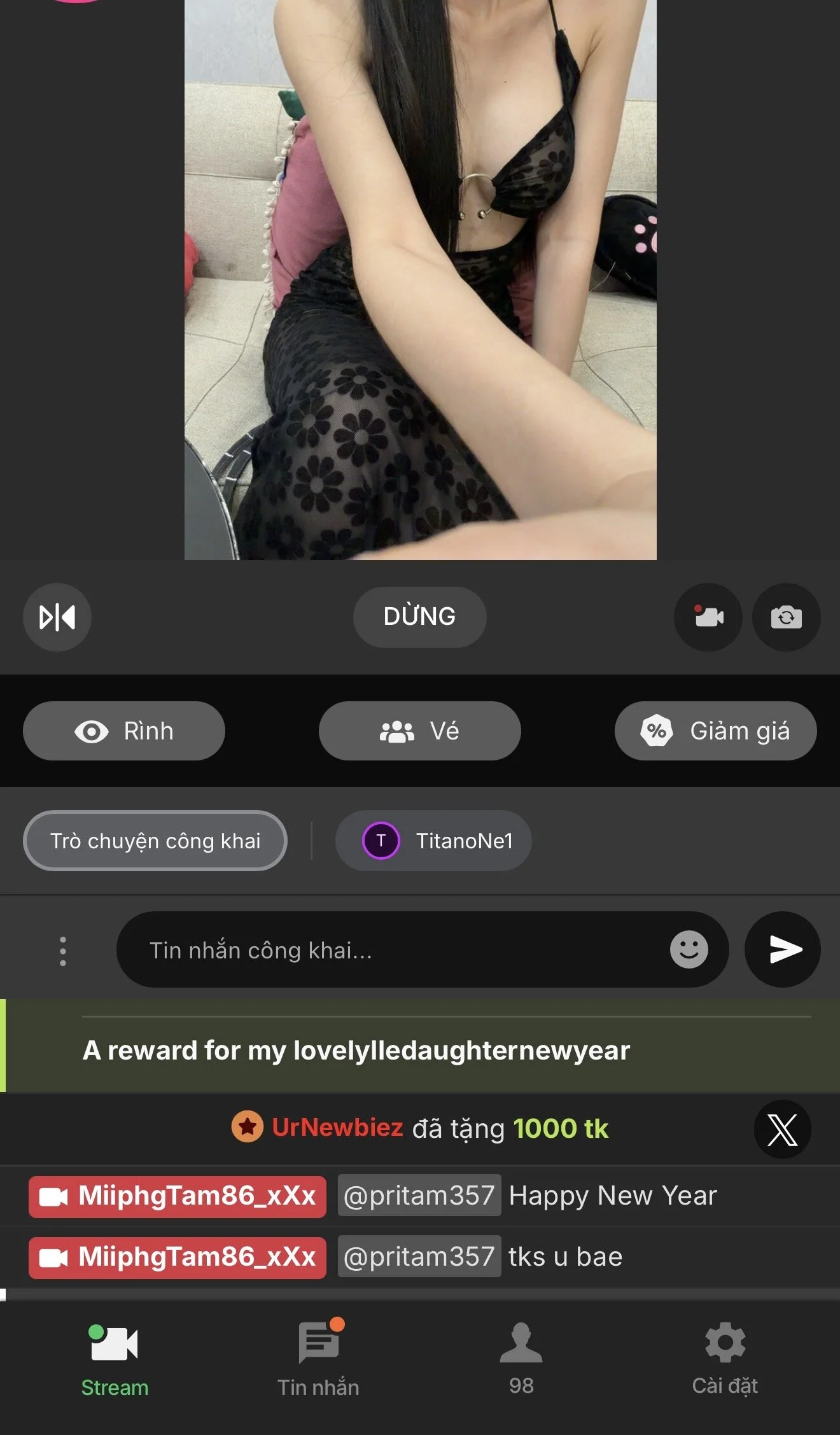Open the Rình spy mode option
This screenshot has width=840, height=1435.
pyautogui.click(x=124, y=731)
